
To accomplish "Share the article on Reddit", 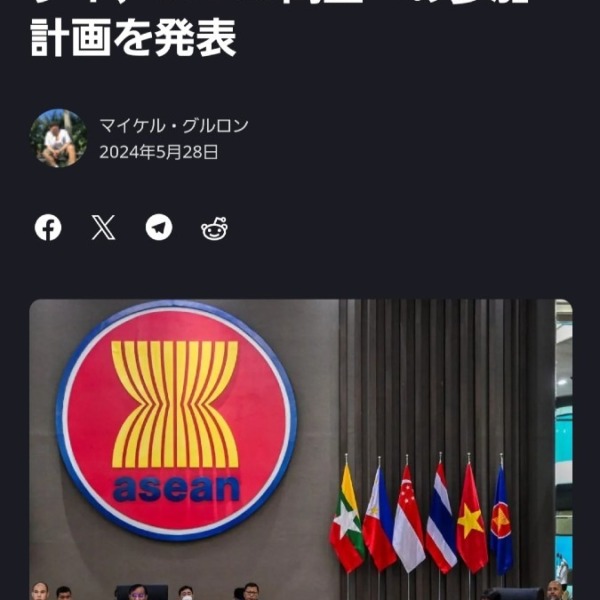I will [214, 229].
